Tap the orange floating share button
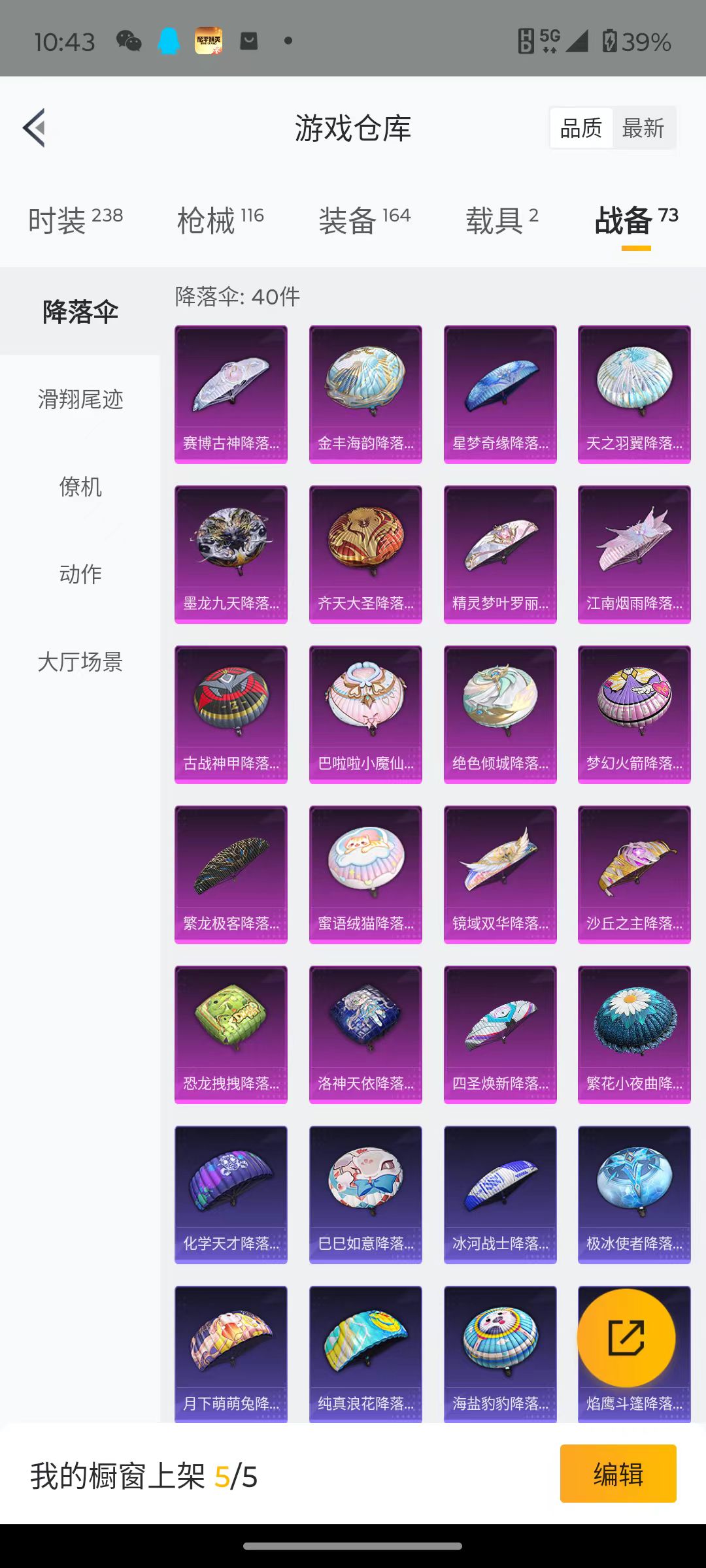Viewport: 706px width, 1568px height. point(626,1337)
